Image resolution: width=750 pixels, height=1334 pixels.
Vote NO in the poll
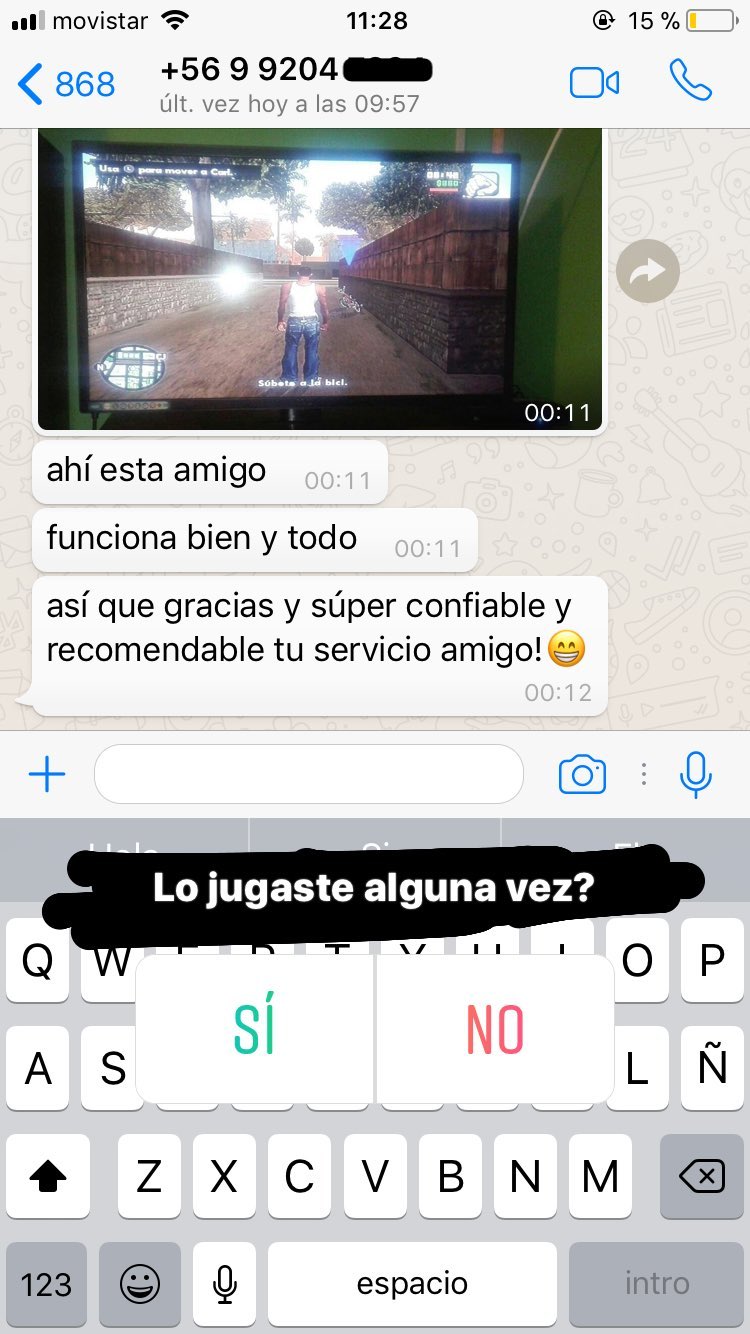[x=495, y=1029]
